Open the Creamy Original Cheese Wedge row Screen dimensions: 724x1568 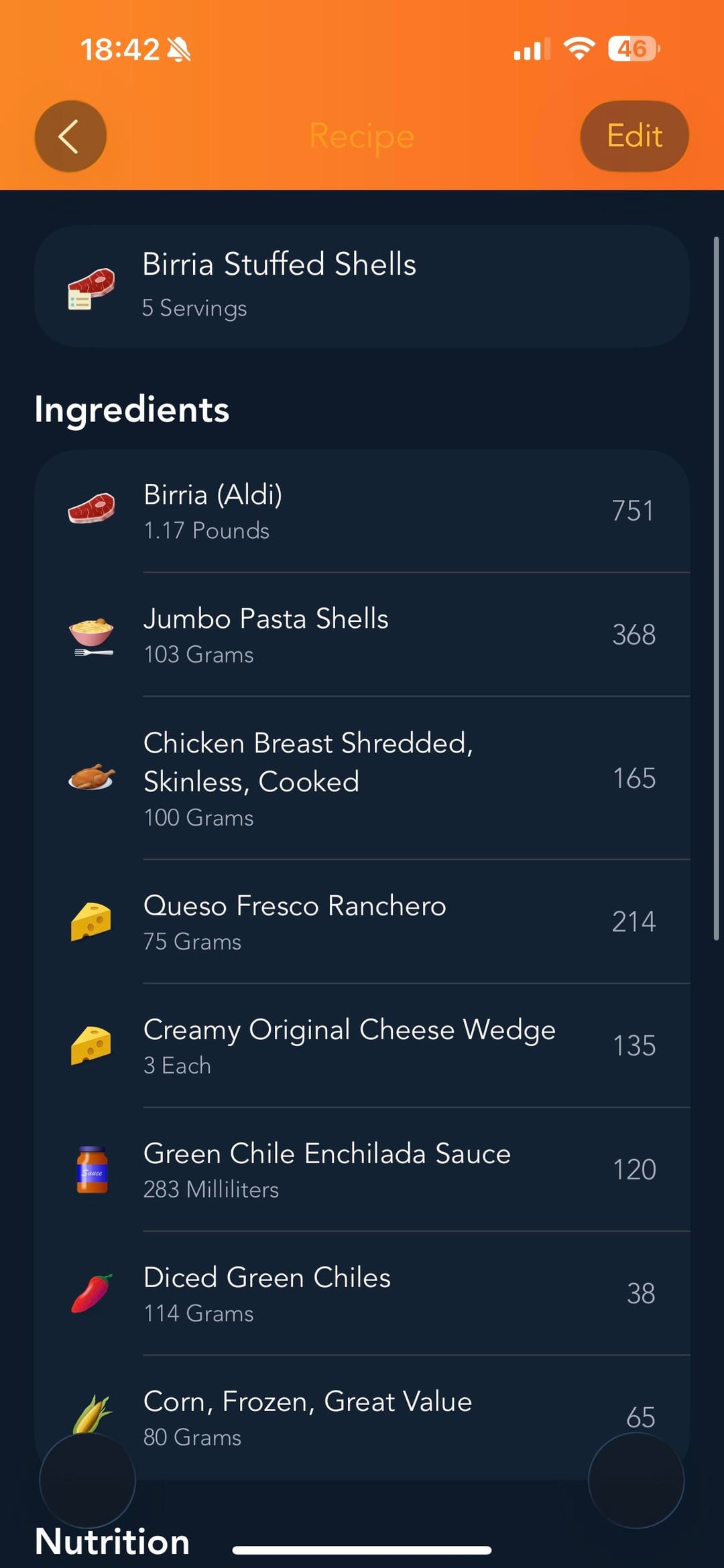coord(362,1045)
